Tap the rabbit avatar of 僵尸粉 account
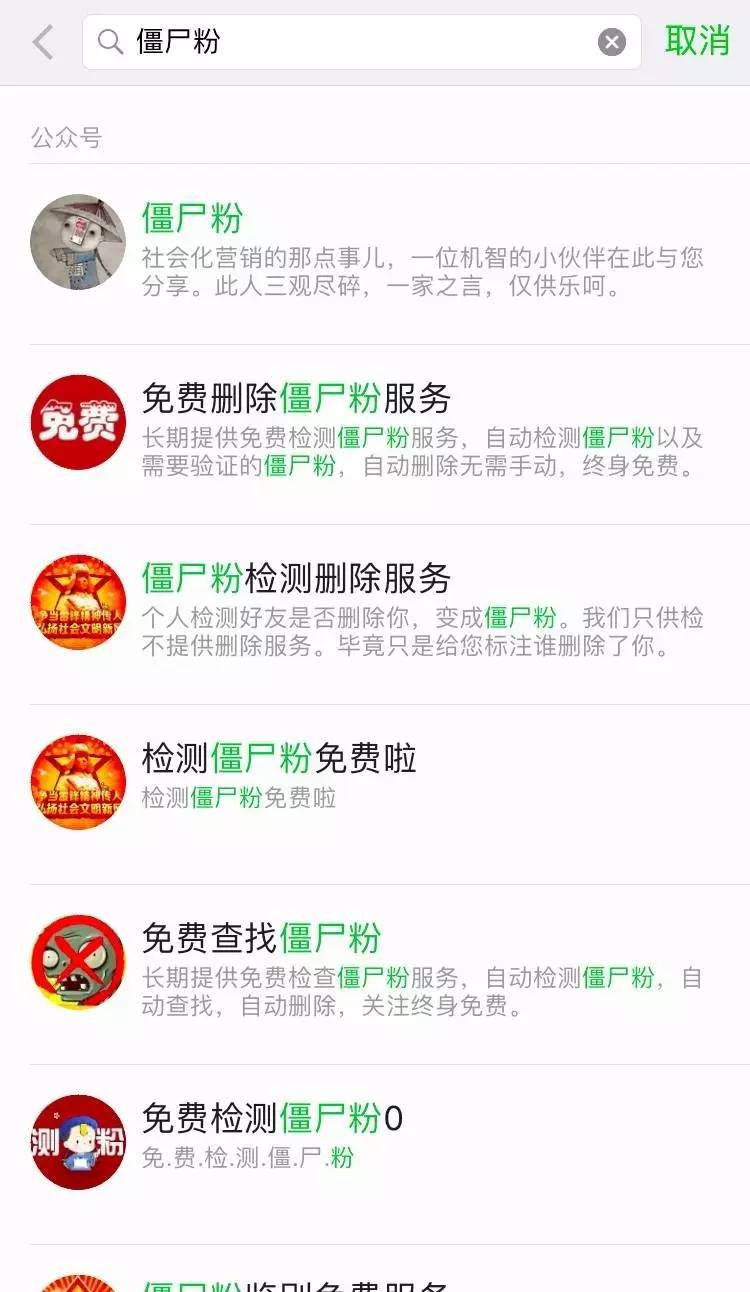750x1292 pixels. pyautogui.click(x=79, y=242)
